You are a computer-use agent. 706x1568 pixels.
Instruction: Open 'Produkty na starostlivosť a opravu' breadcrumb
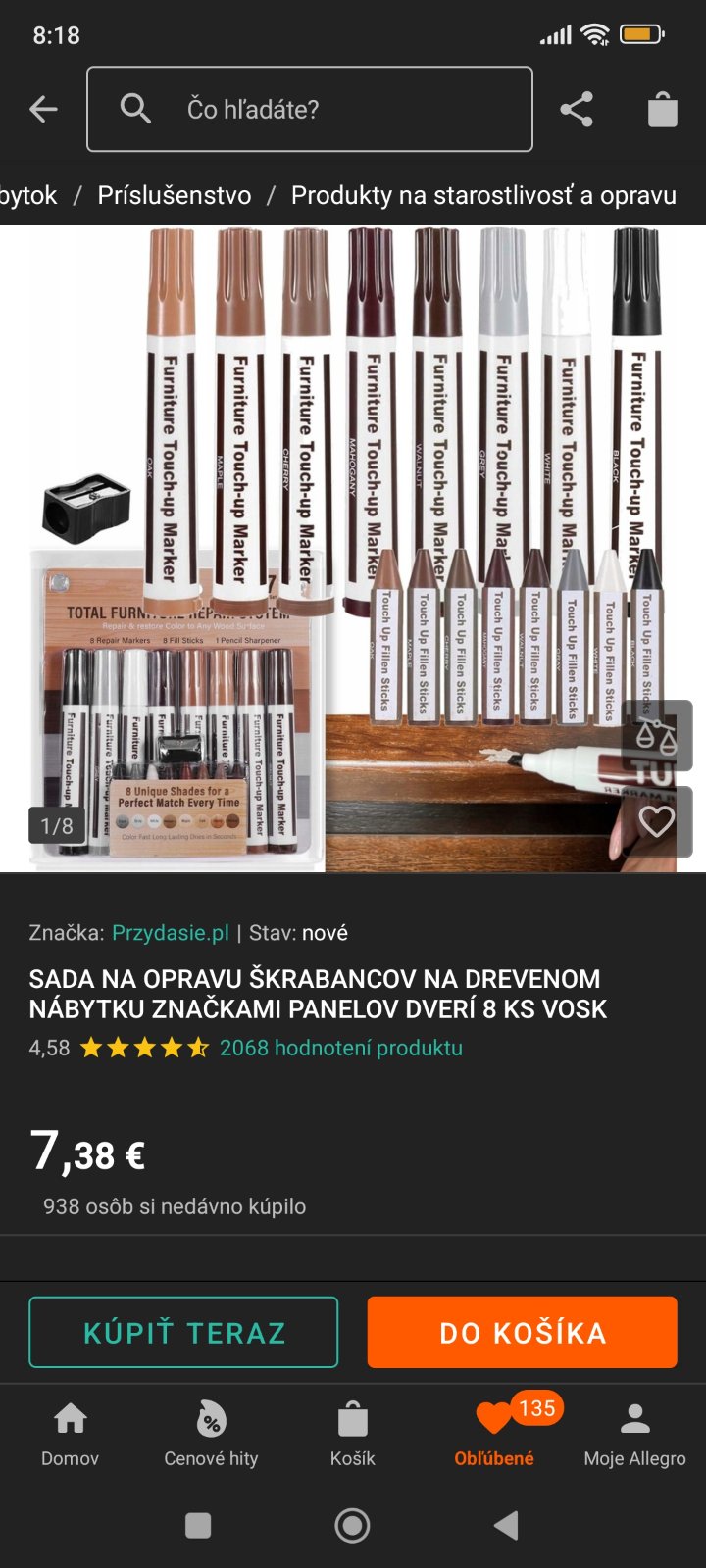click(483, 195)
